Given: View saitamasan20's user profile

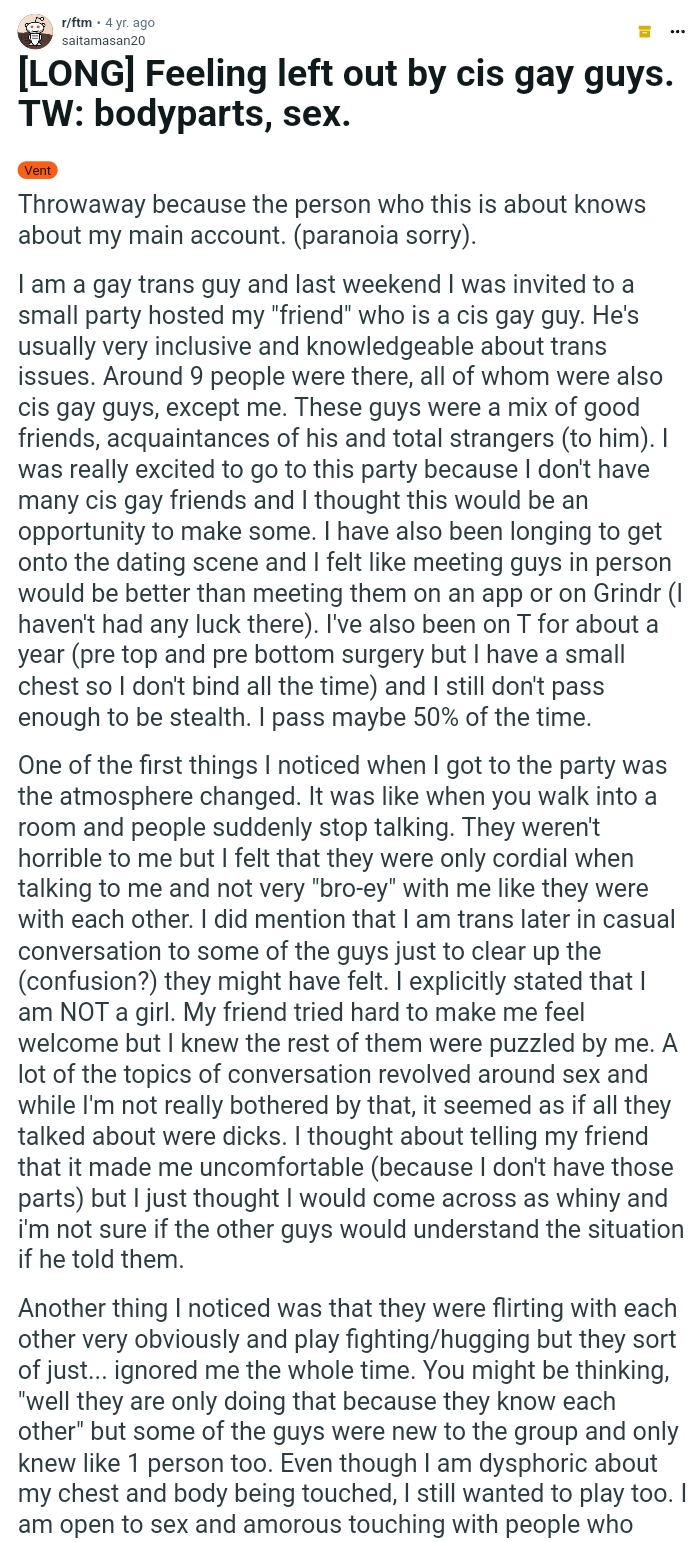Looking at the screenshot, I should (x=103, y=39).
